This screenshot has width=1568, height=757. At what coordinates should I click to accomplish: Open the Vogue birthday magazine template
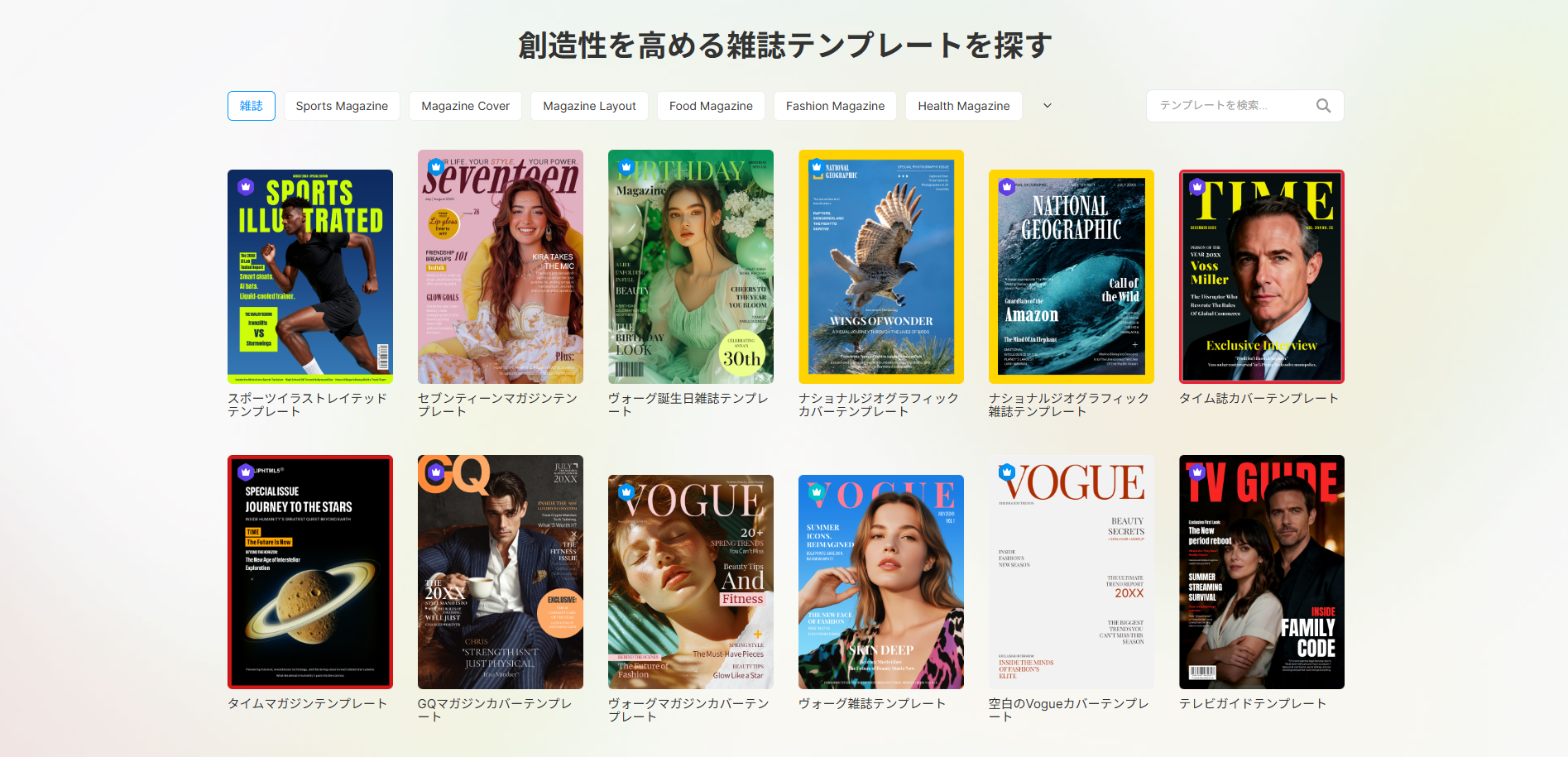pos(691,266)
